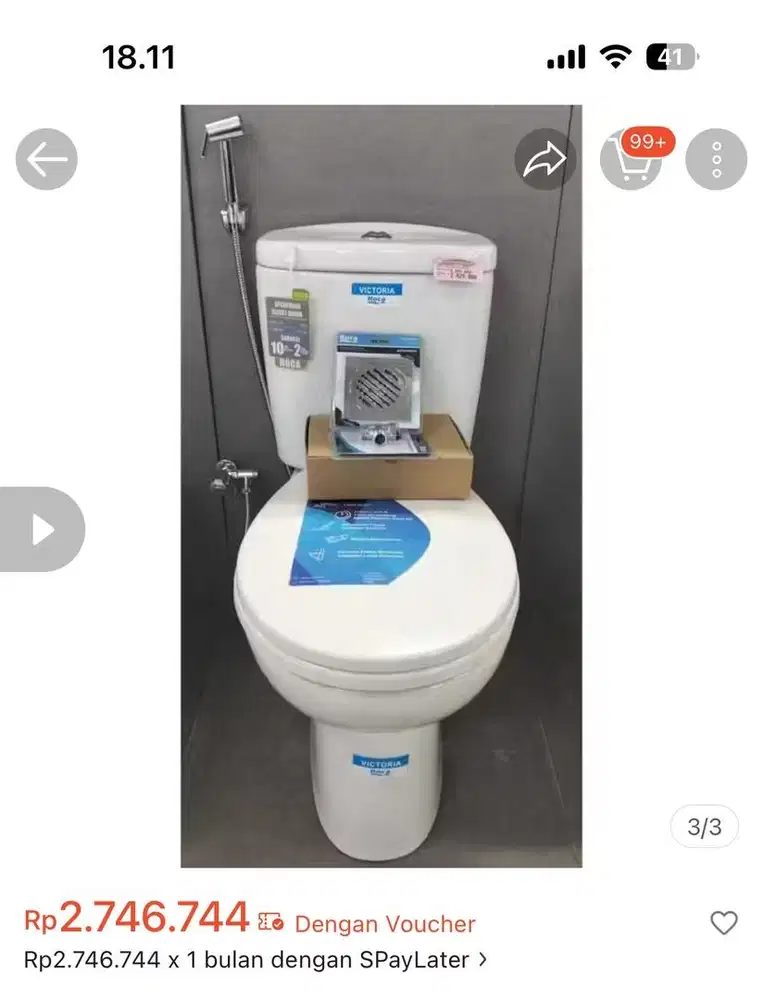Open SPayLater installment details

tap(256, 960)
